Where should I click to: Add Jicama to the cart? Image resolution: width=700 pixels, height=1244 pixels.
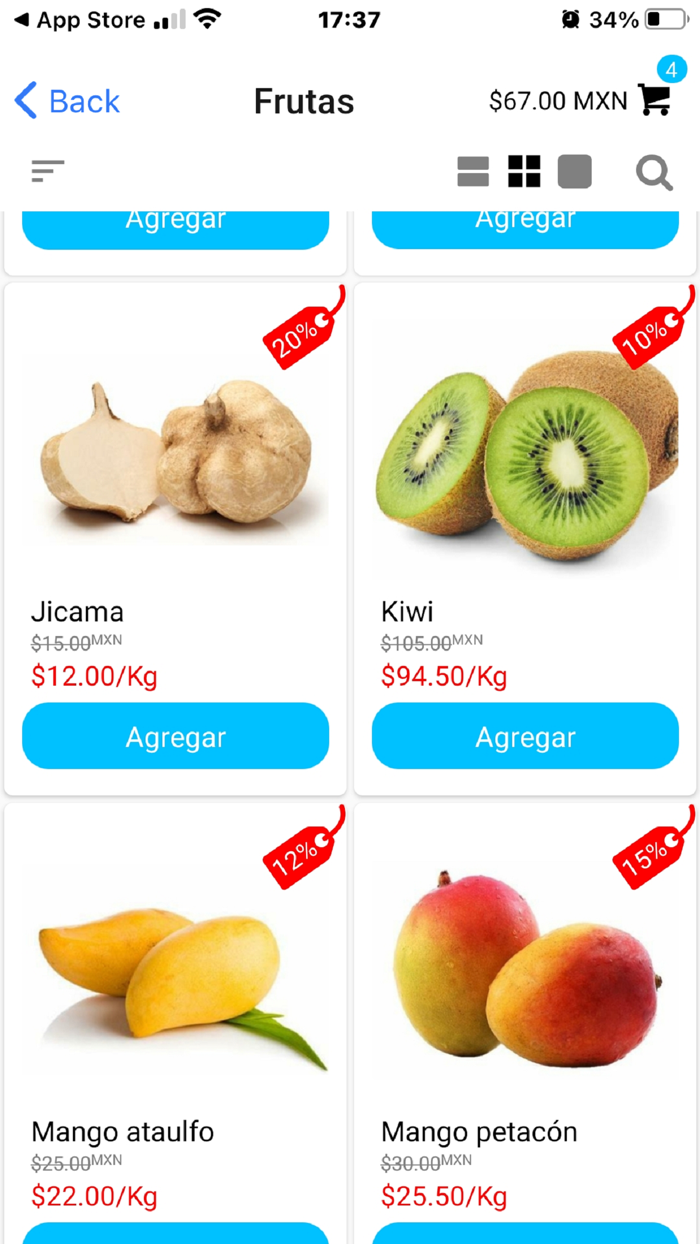(x=175, y=736)
